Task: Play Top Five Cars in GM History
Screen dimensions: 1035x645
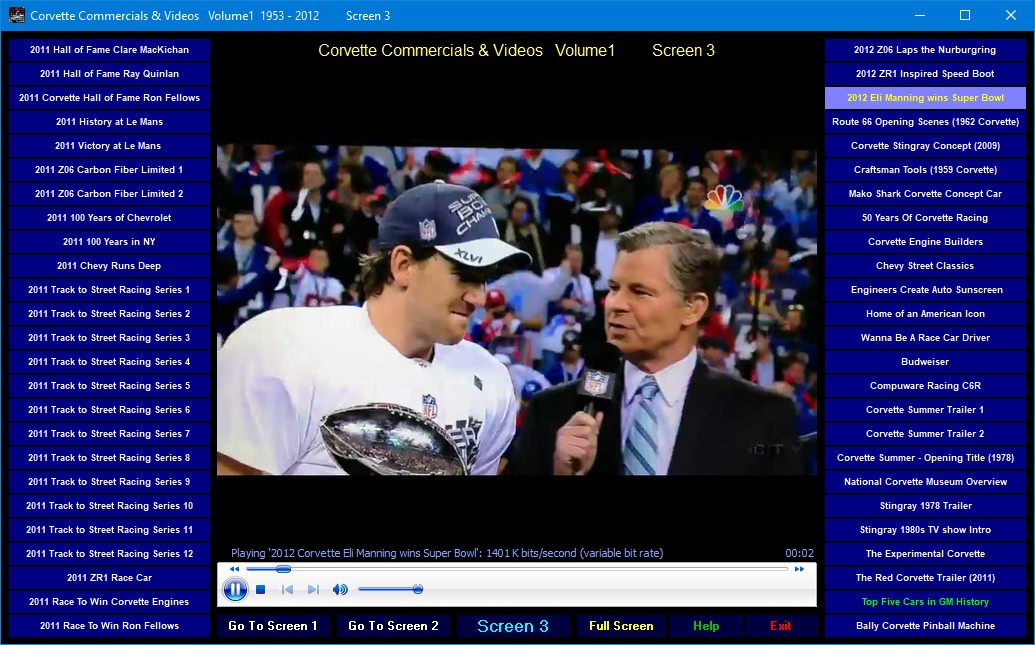Action: tap(925, 601)
